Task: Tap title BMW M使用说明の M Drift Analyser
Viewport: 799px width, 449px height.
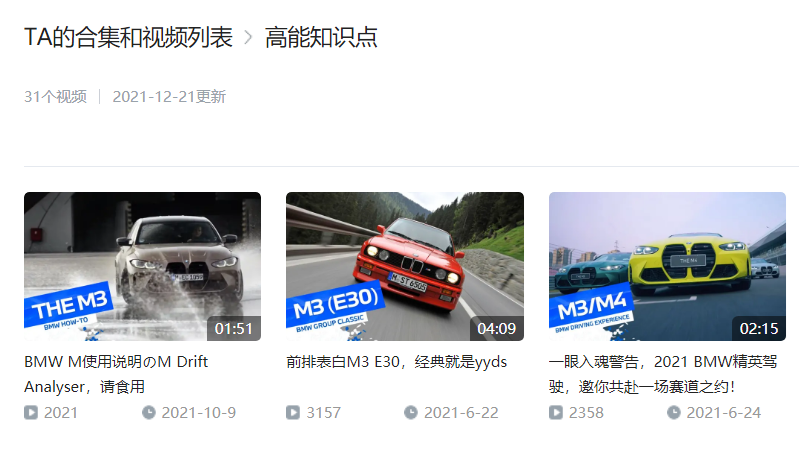Action: tap(115, 373)
